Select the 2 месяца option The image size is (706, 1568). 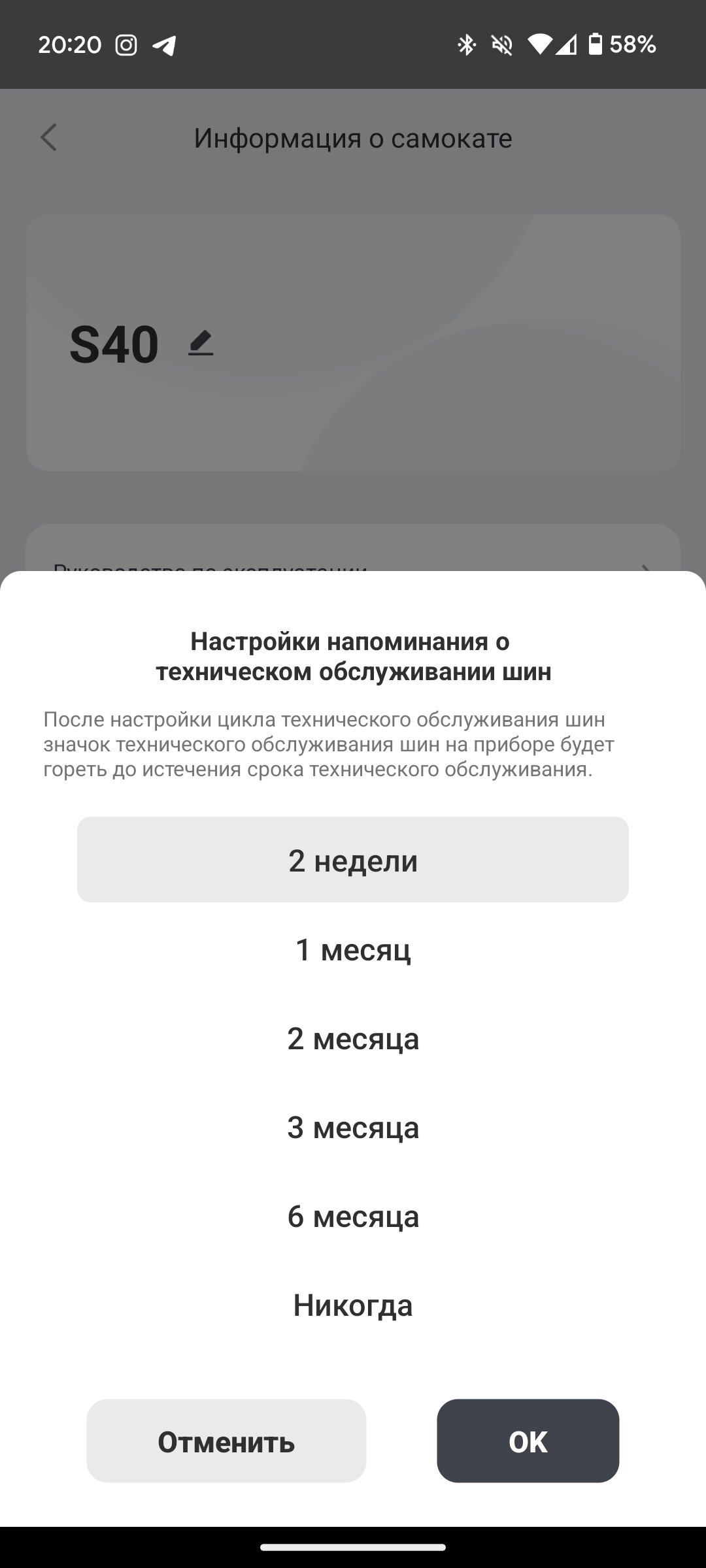point(353,1038)
